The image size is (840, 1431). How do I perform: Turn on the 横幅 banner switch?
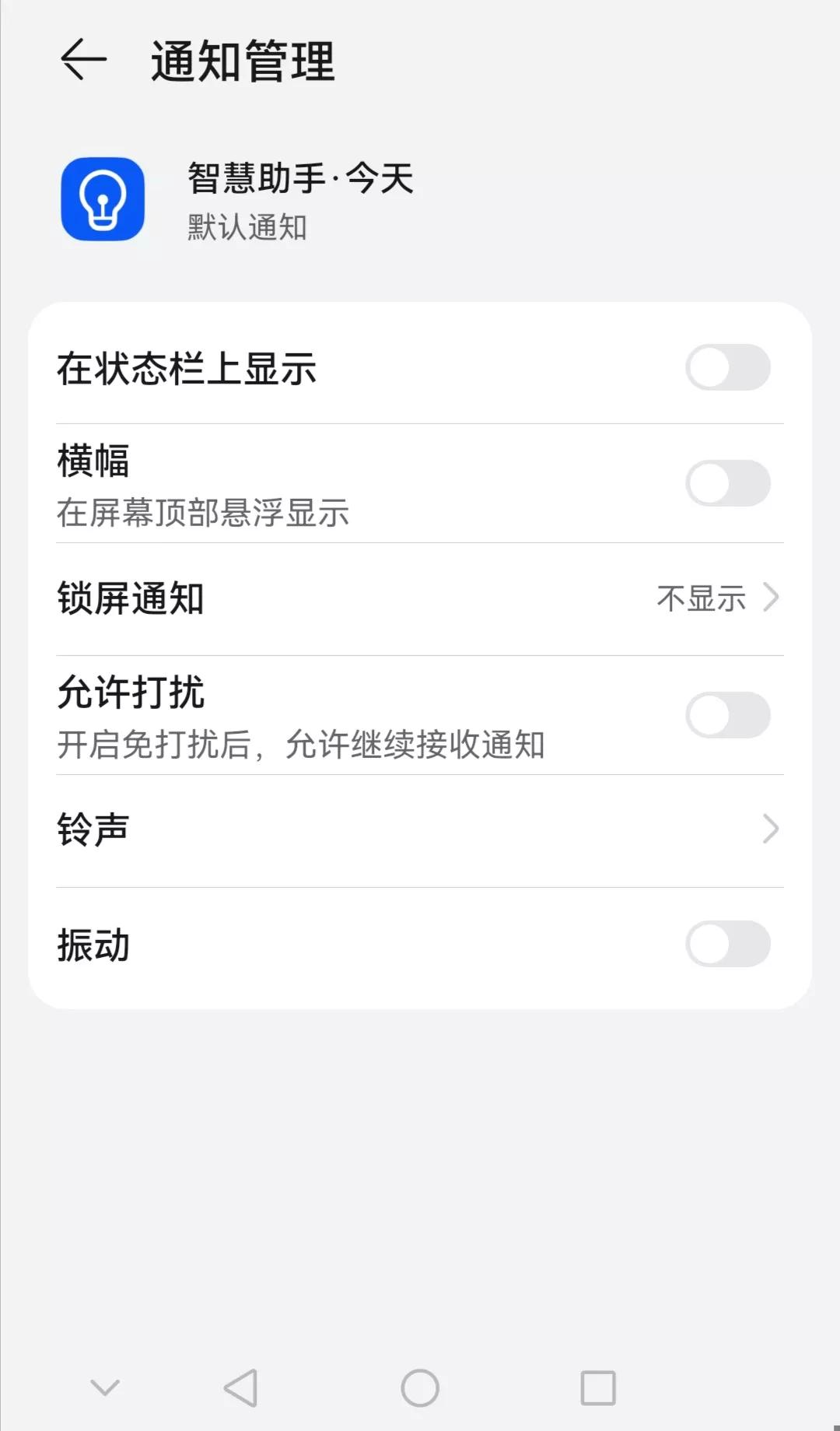pyautogui.click(x=728, y=484)
